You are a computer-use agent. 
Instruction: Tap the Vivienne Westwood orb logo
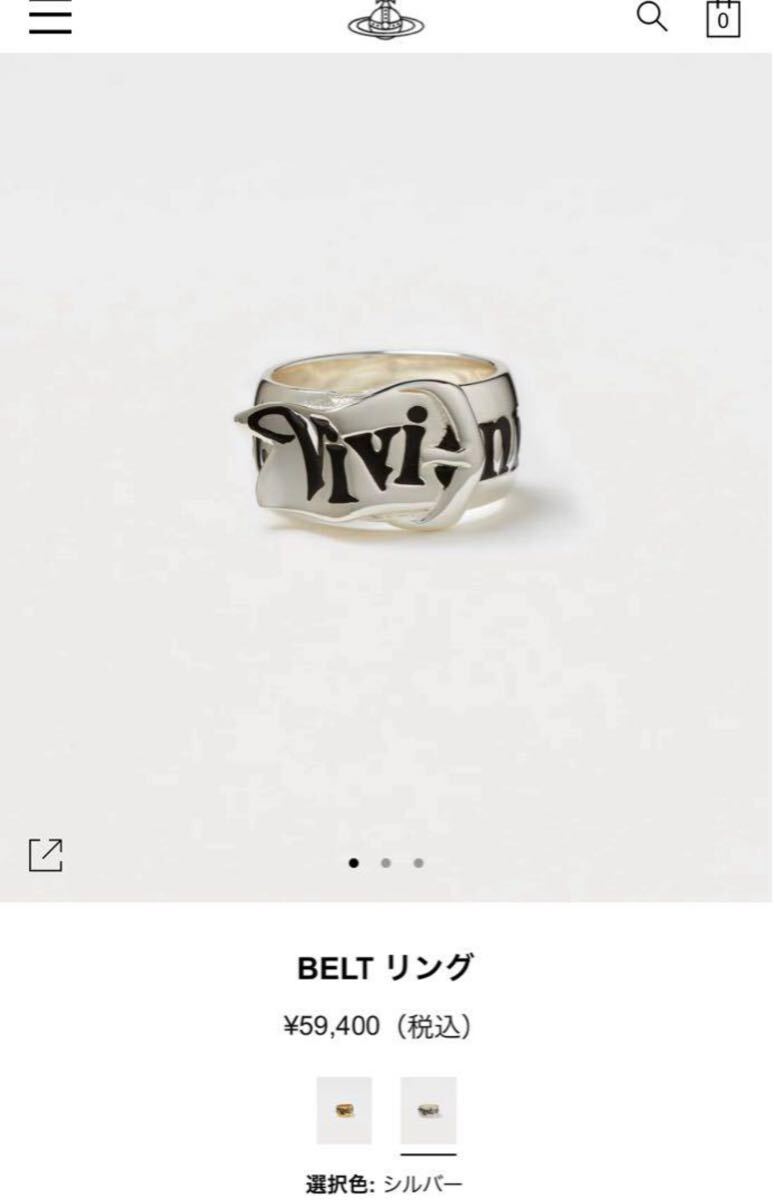[x=386, y=19]
